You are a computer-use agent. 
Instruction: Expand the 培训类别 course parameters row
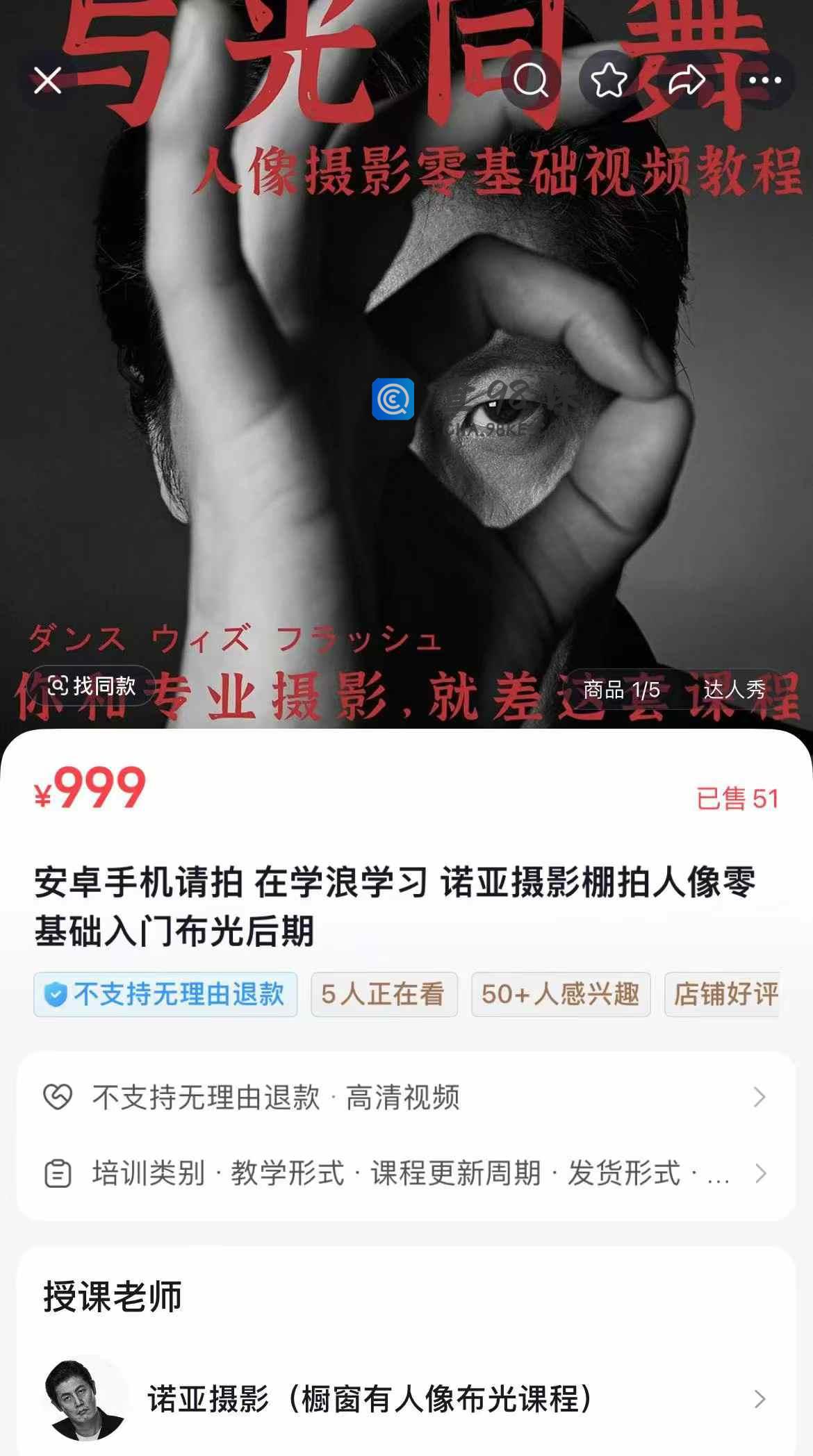(x=406, y=1173)
